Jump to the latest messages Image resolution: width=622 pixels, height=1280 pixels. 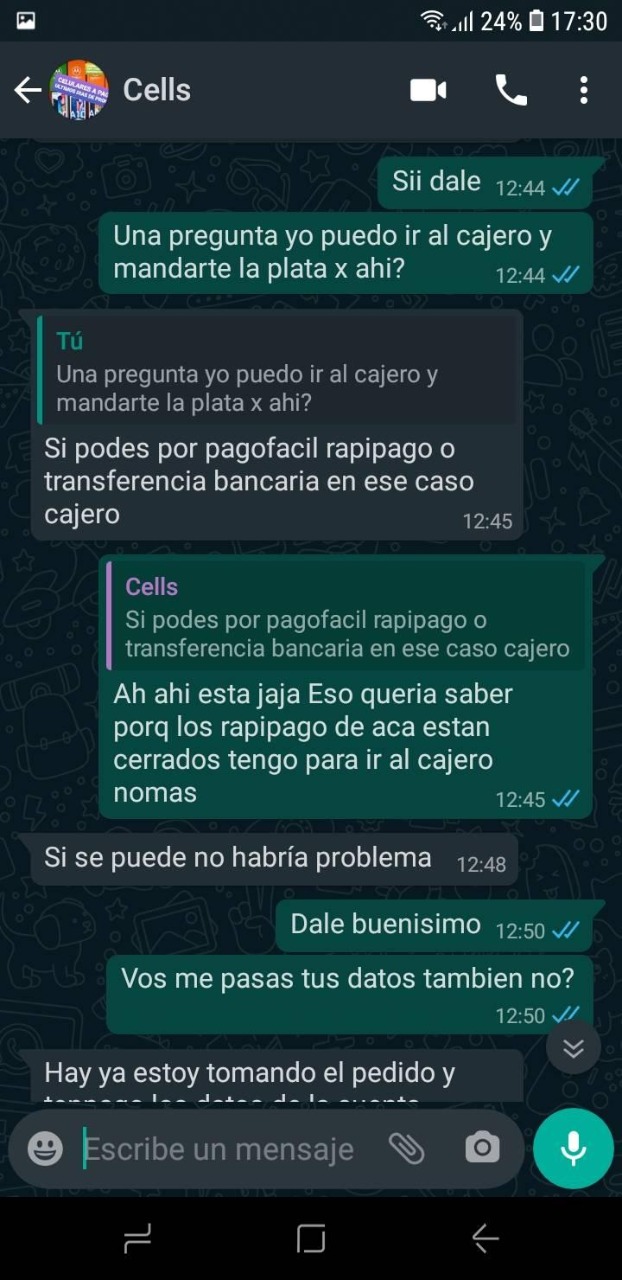pyautogui.click(x=573, y=1047)
